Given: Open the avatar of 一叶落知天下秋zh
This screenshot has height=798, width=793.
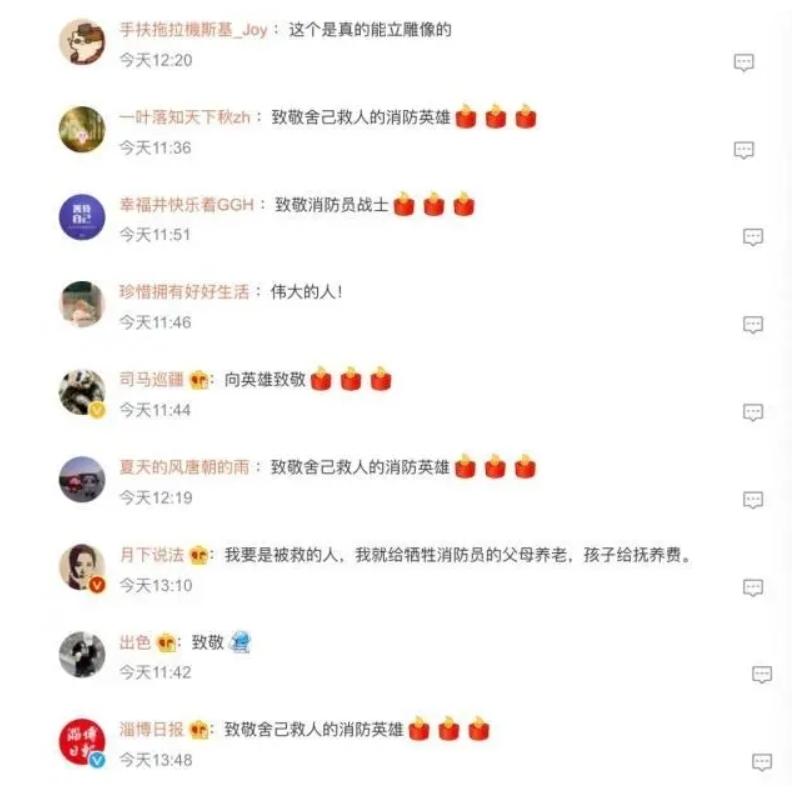Looking at the screenshot, I should pyautogui.click(x=82, y=130).
